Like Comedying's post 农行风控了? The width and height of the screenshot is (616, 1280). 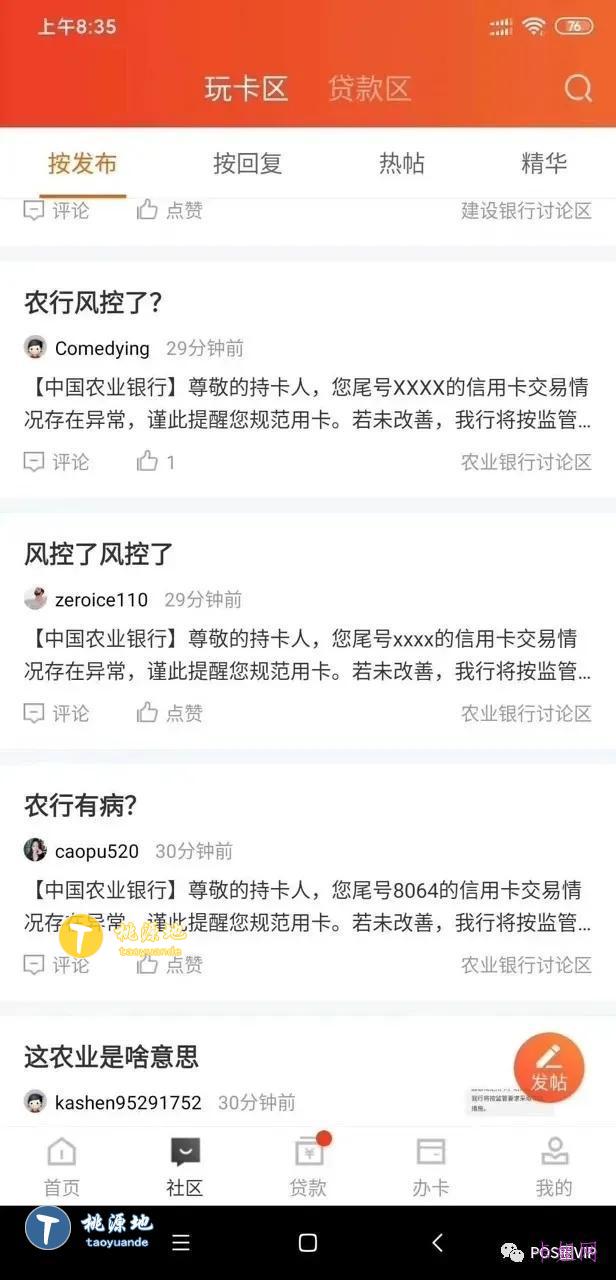[156, 462]
